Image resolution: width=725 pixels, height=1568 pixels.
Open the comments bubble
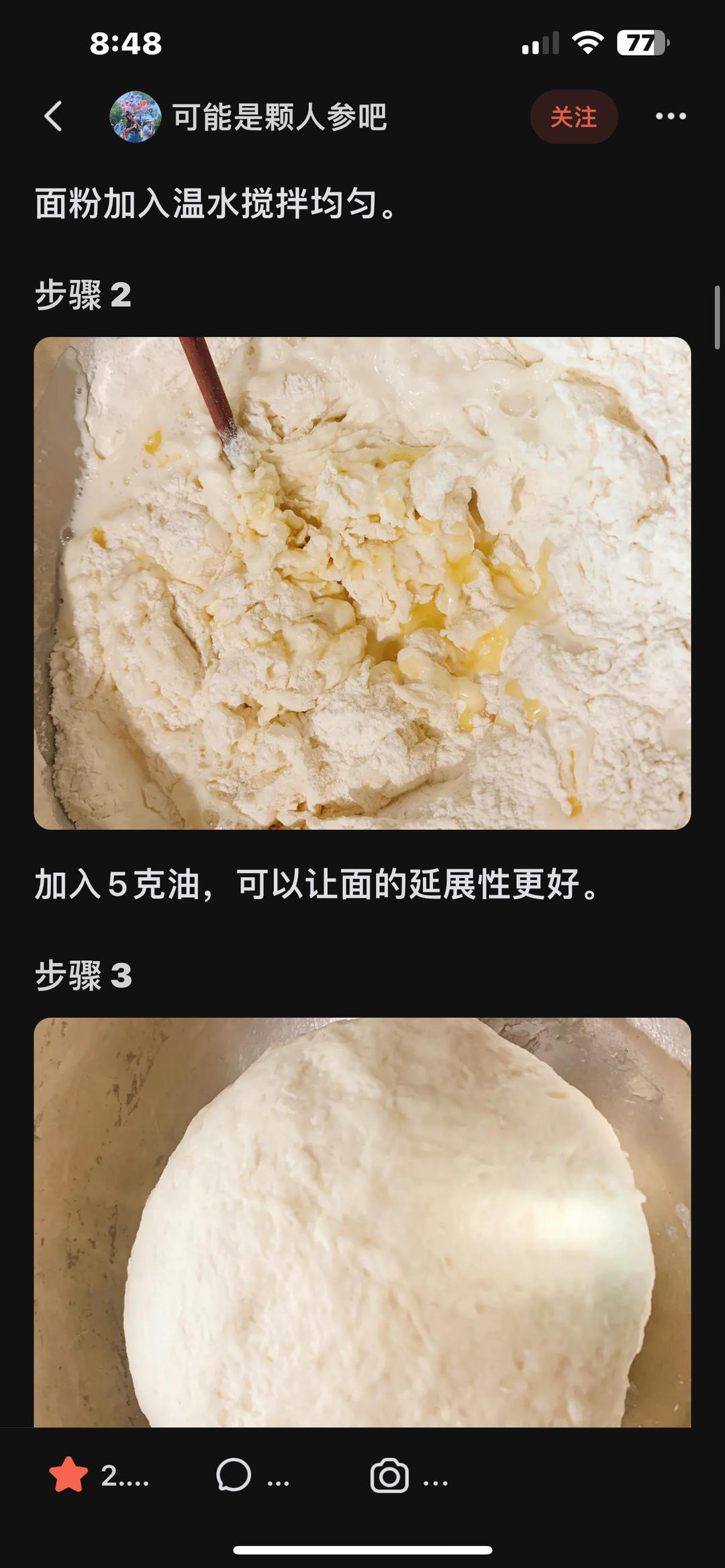coord(234,1475)
